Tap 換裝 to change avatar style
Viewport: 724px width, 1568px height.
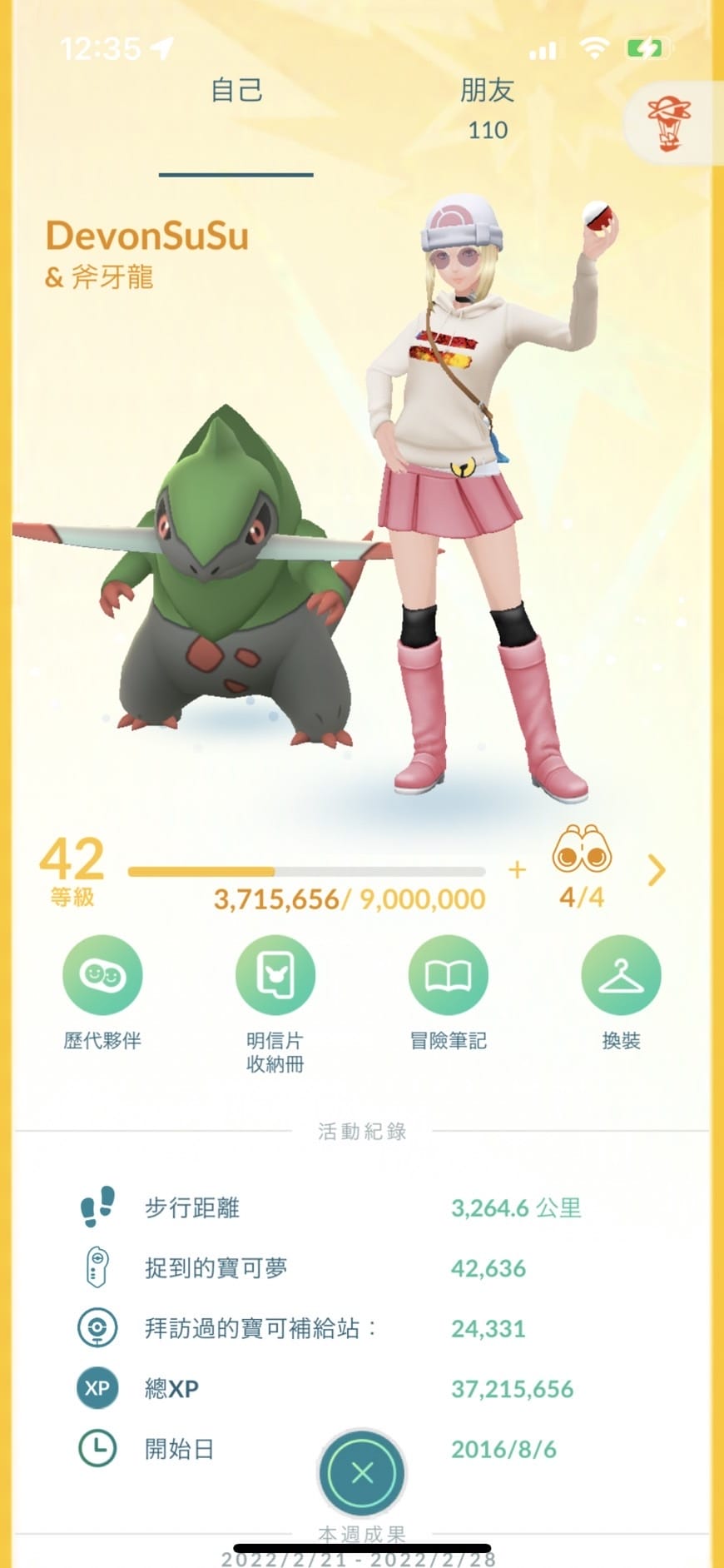(x=621, y=975)
